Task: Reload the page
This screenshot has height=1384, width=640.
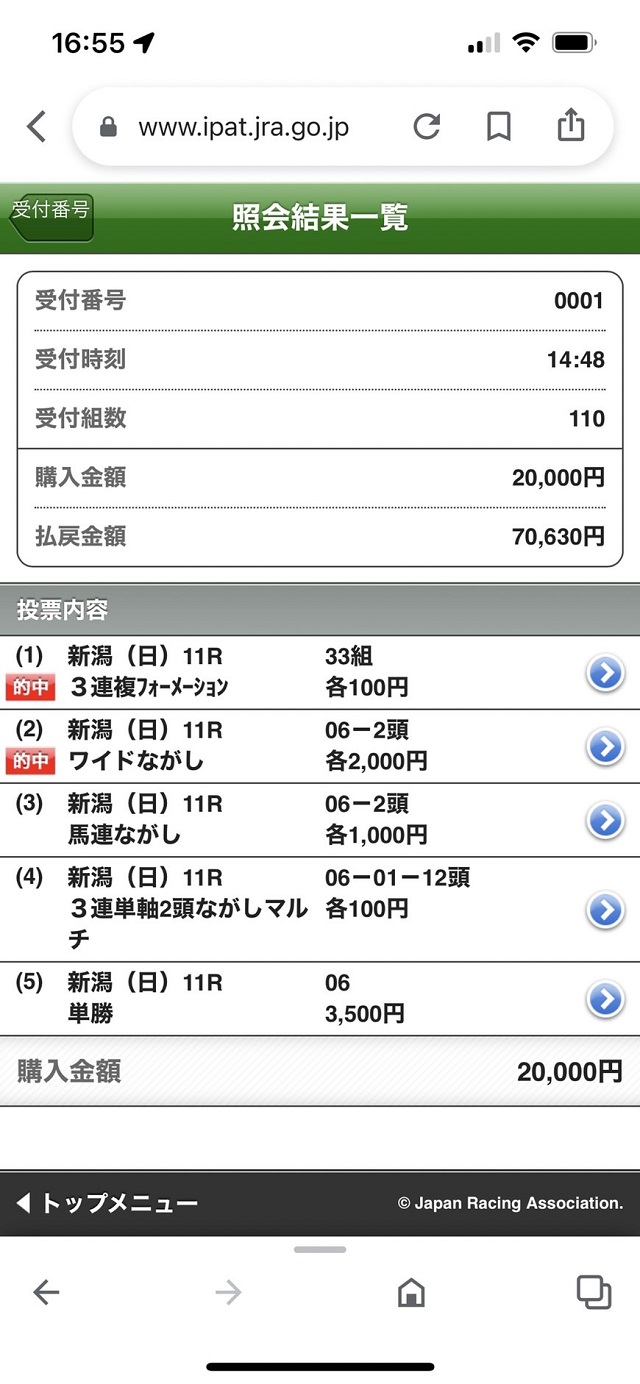Action: [427, 127]
